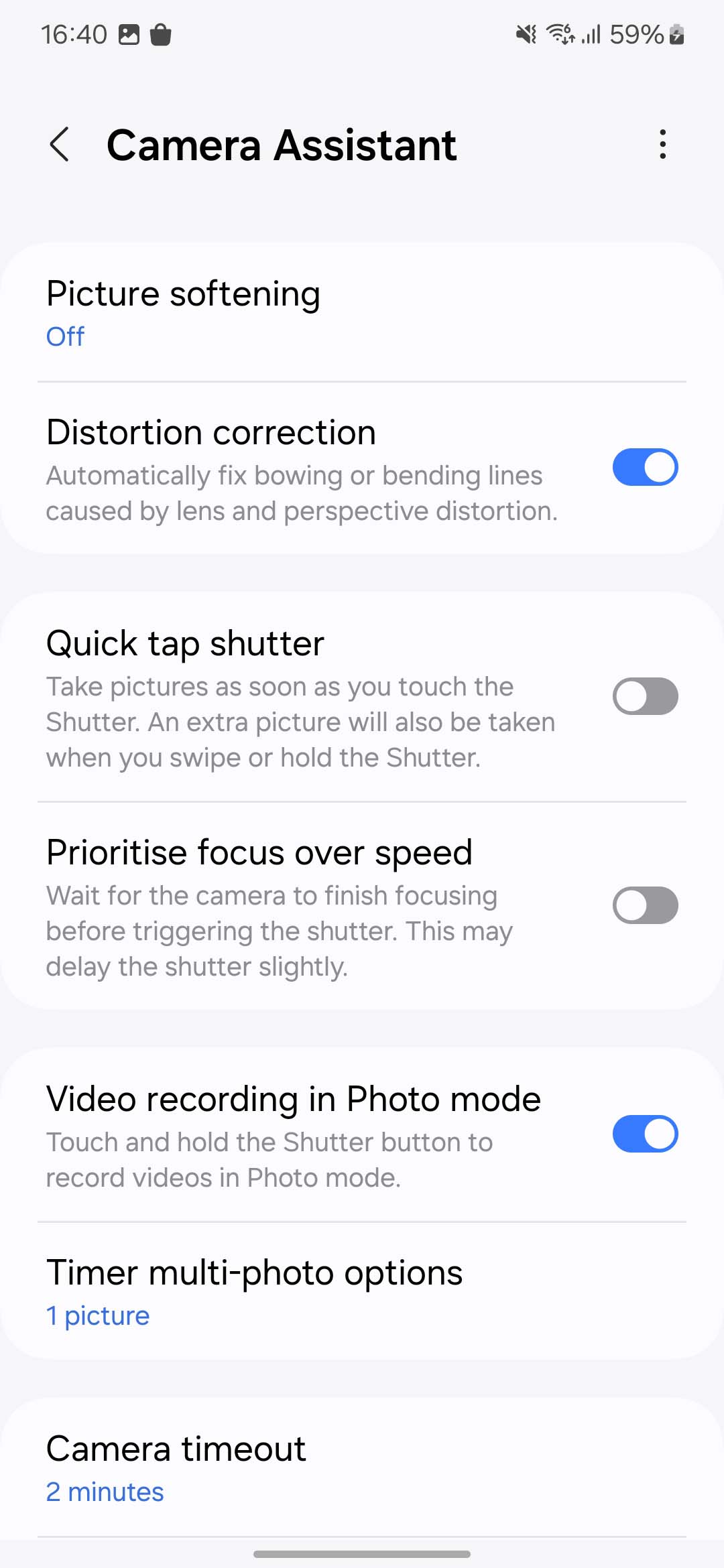Viewport: 724px width, 1568px height.
Task: Open Camera timeout setting
Action: click(362, 1468)
